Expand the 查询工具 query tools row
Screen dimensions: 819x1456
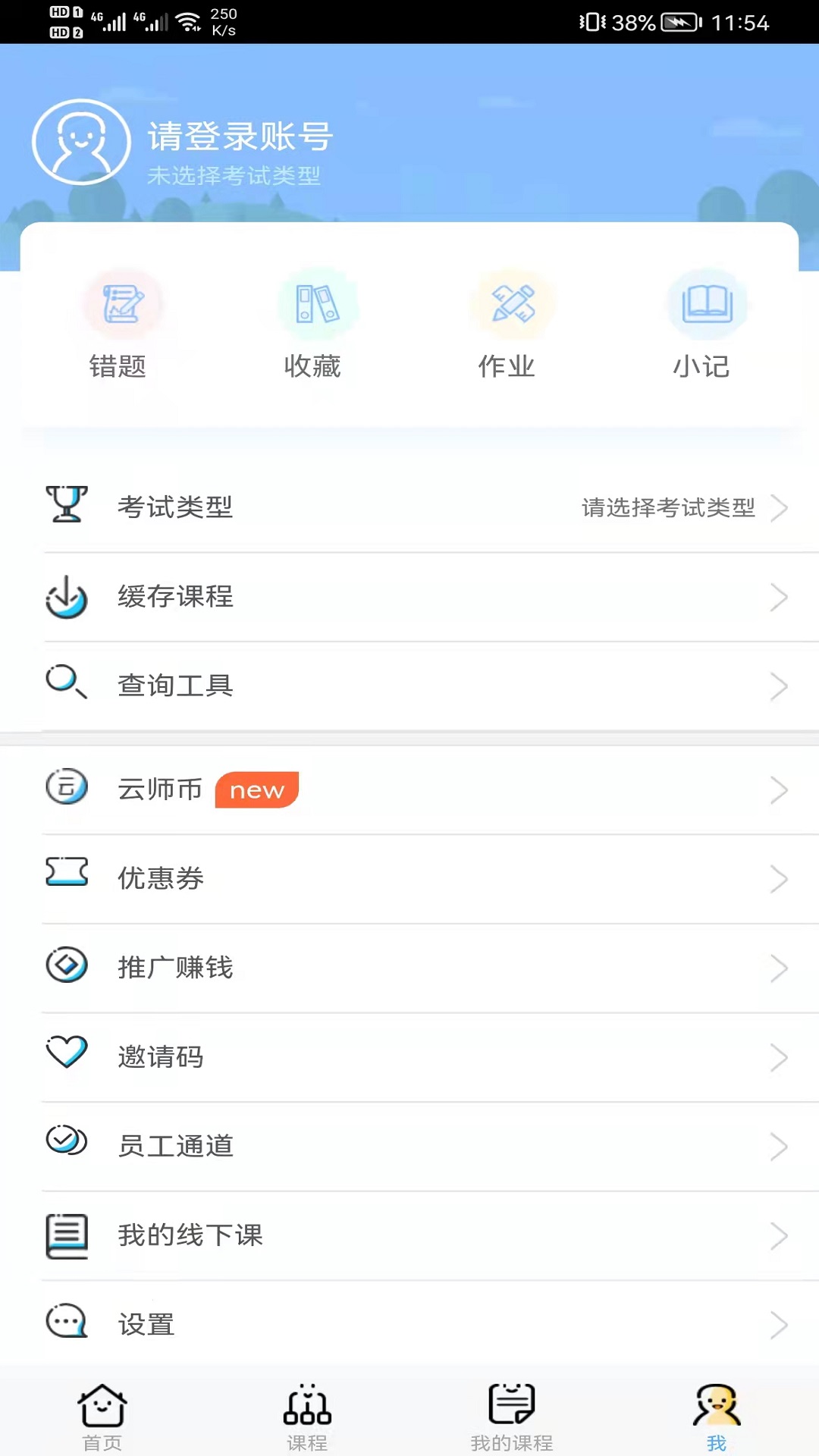(409, 686)
